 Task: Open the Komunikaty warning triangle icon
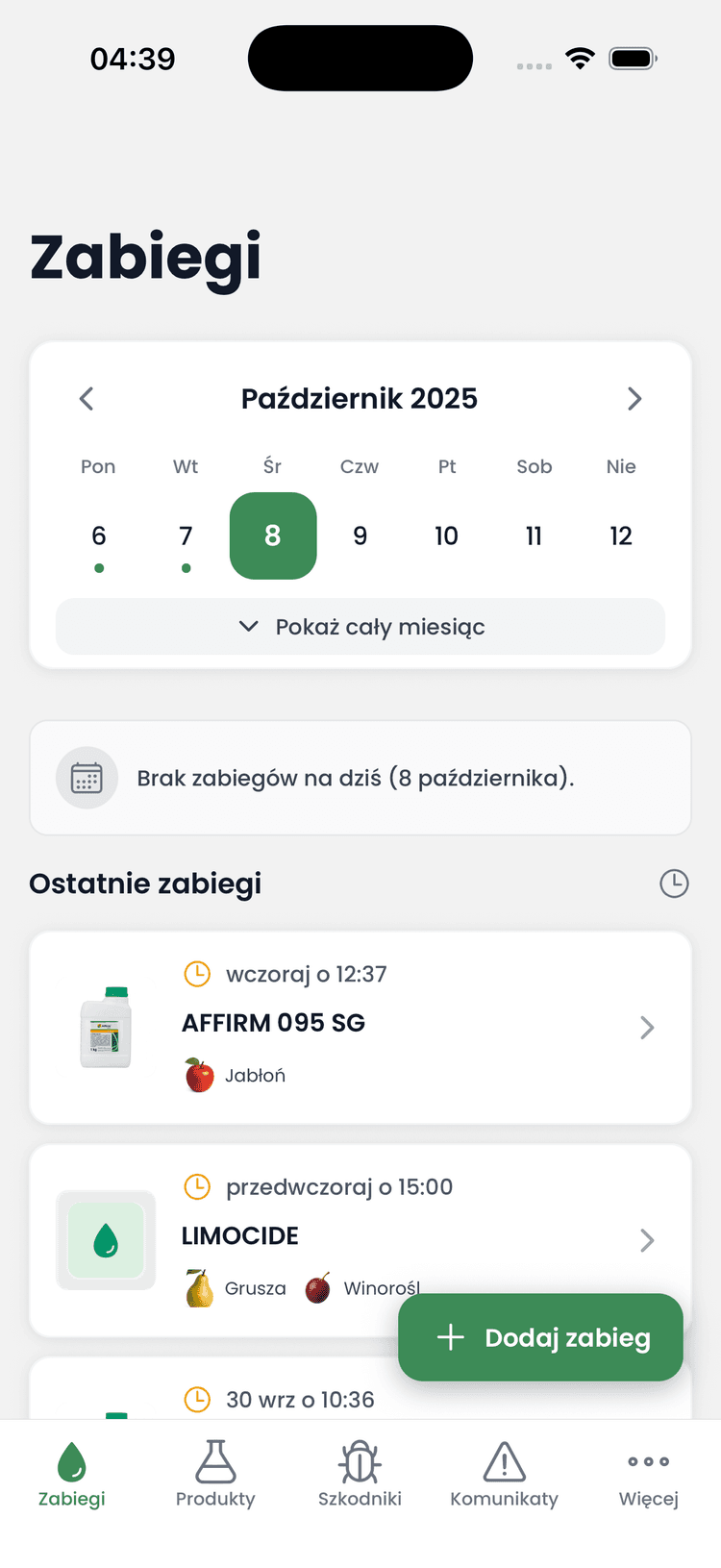click(504, 1462)
